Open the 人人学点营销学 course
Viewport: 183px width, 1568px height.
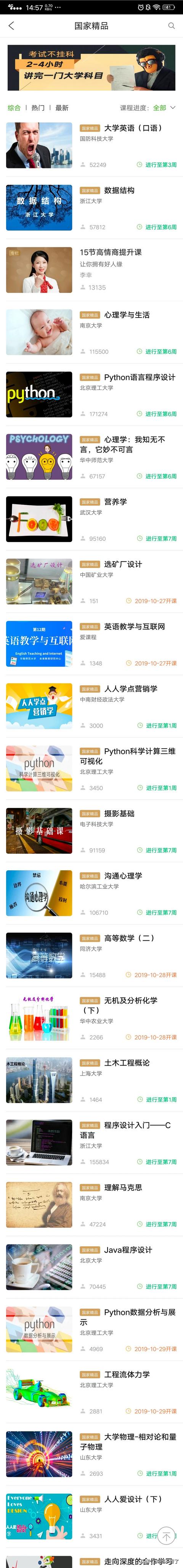pyautogui.click(x=91, y=706)
